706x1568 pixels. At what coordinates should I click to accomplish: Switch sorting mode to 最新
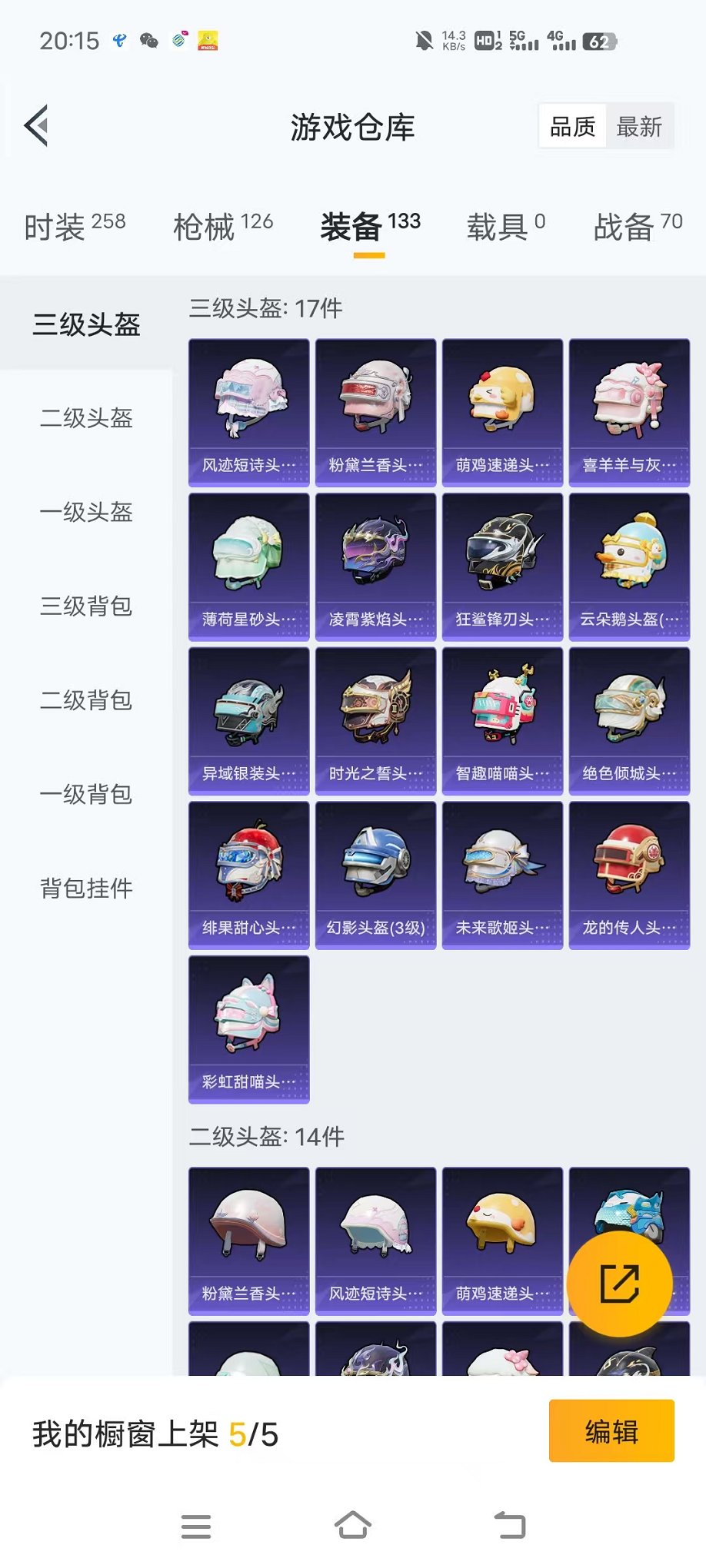pos(641,125)
